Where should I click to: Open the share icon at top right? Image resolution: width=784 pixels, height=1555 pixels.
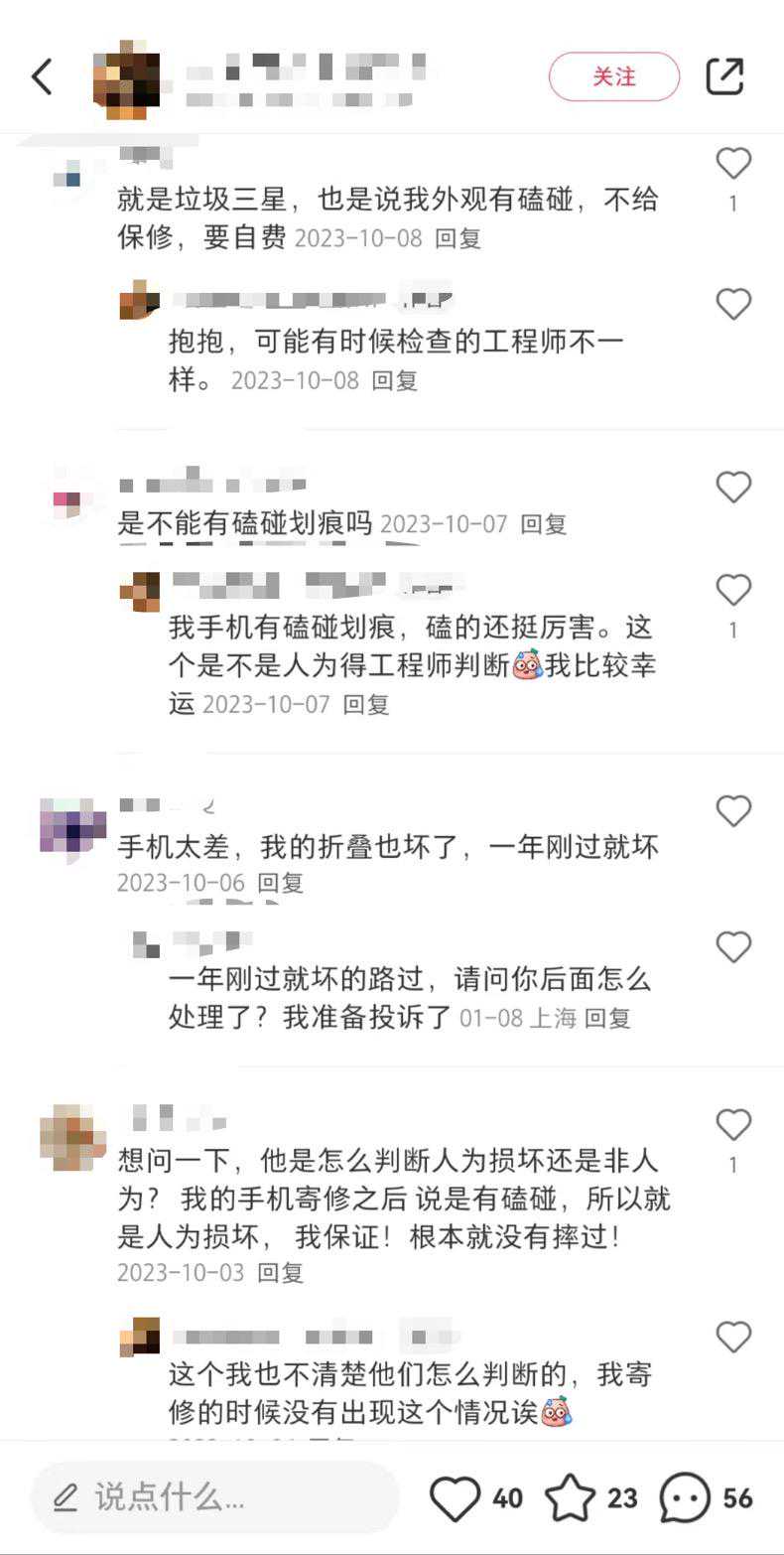point(724,76)
